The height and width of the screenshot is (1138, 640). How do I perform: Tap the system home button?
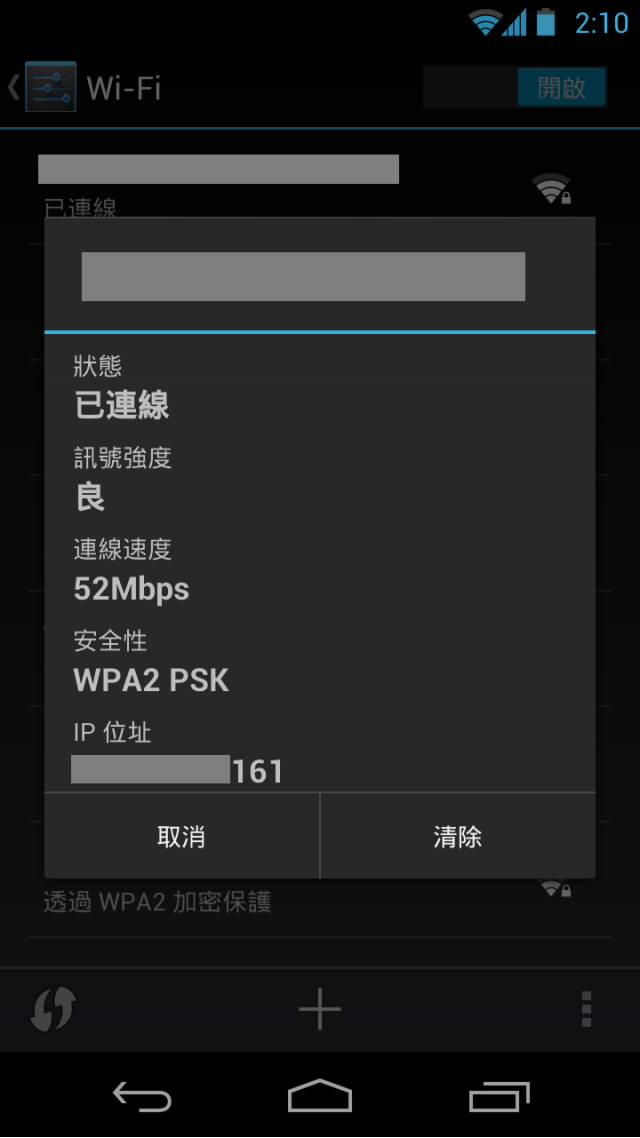pyautogui.click(x=320, y=1096)
